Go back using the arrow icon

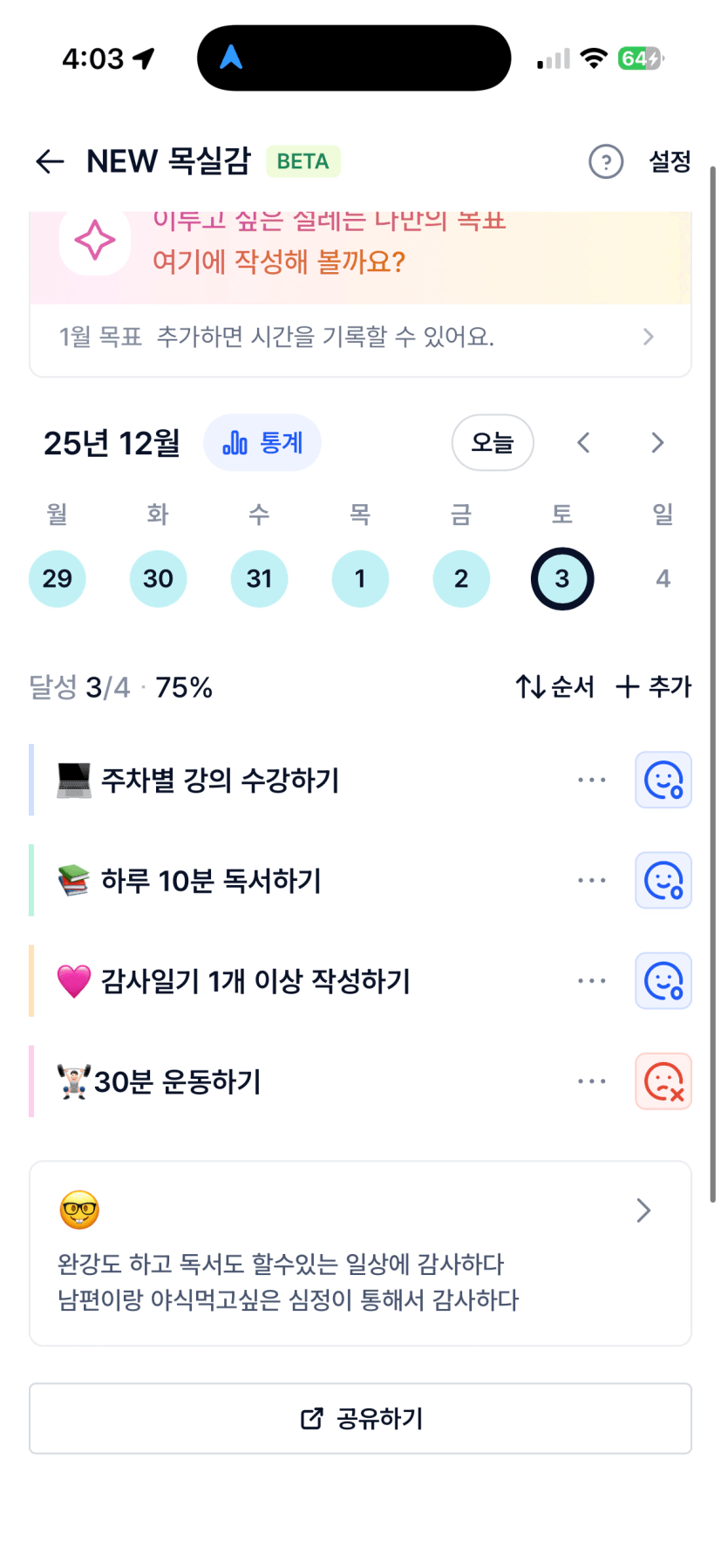point(50,161)
